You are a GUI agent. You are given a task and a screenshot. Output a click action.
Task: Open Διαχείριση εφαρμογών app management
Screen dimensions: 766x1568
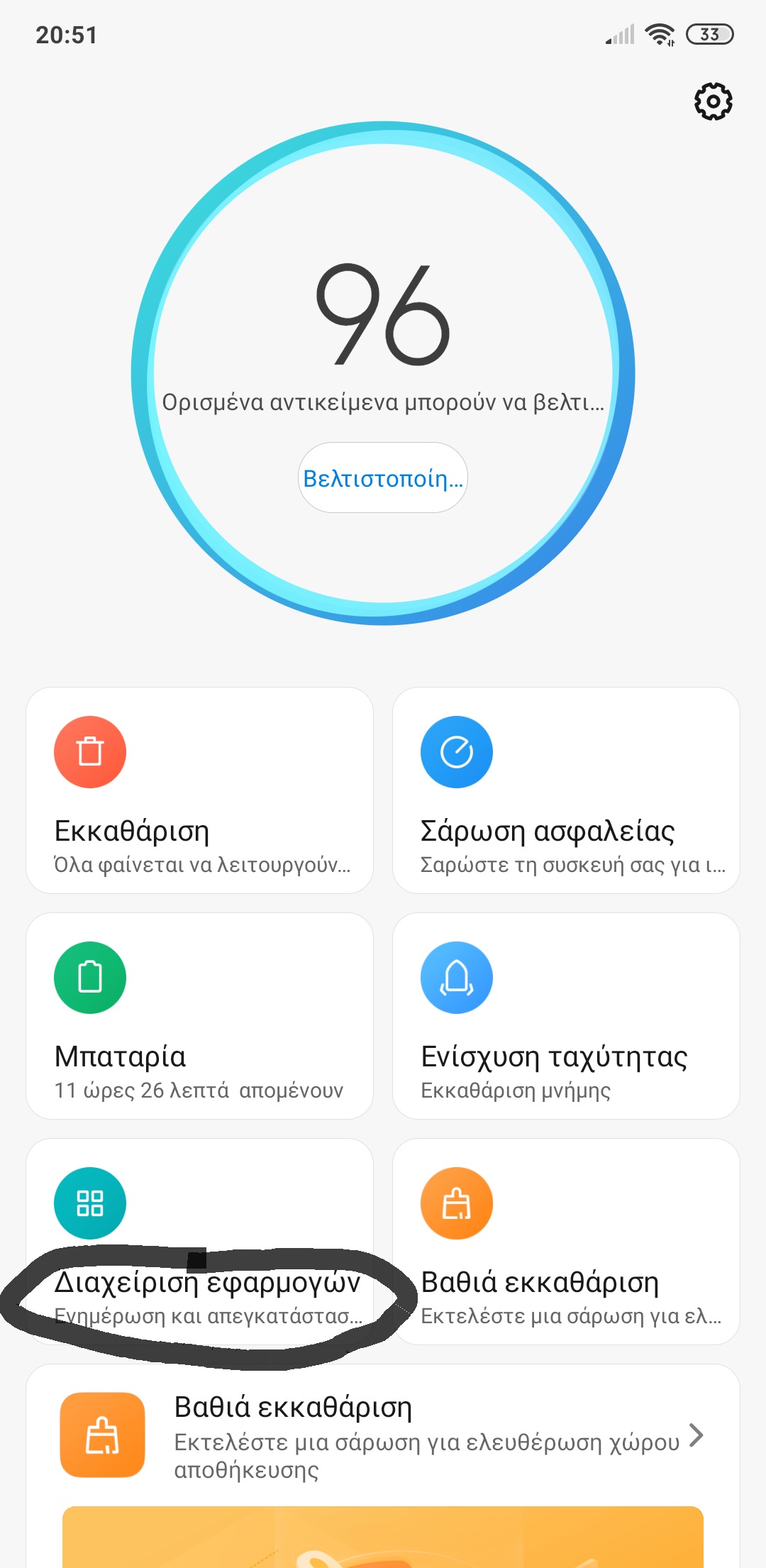199,1242
